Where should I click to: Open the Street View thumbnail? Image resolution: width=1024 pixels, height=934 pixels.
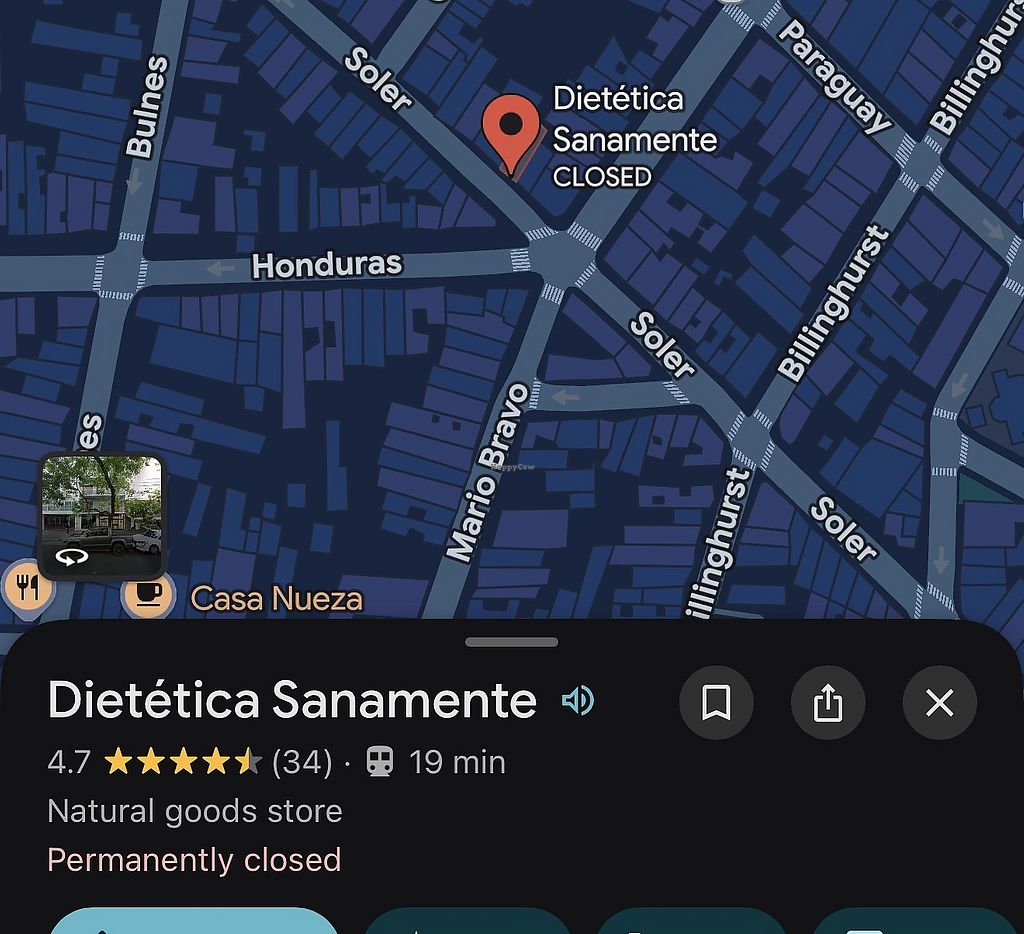coord(102,515)
